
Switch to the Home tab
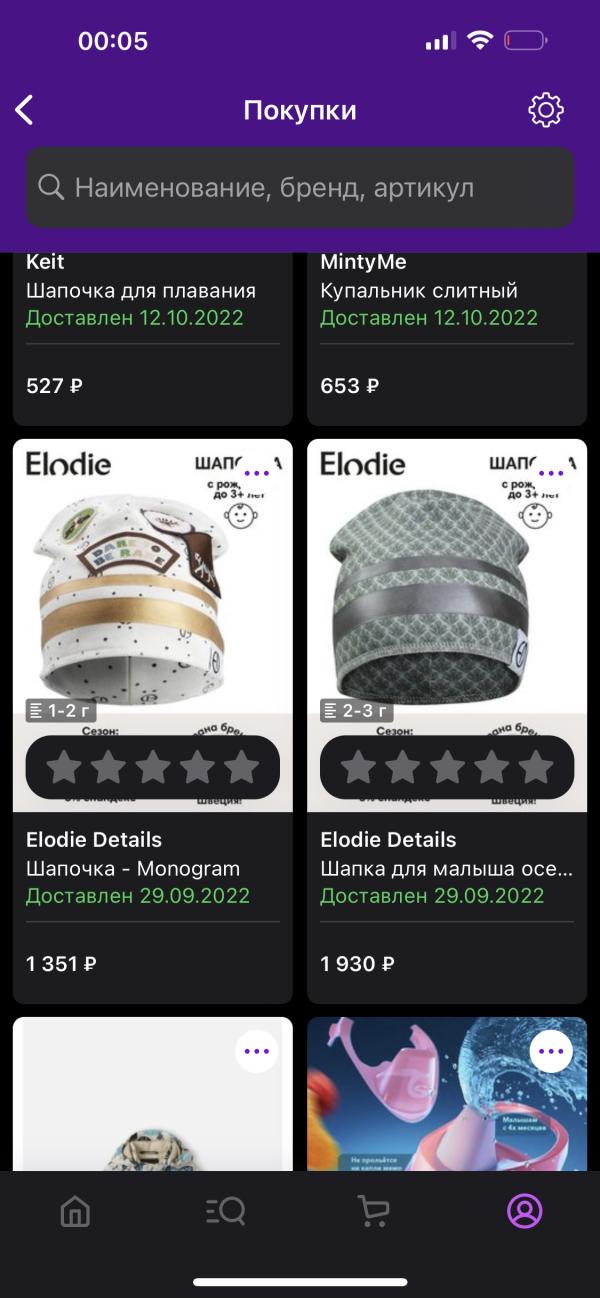tap(75, 1212)
